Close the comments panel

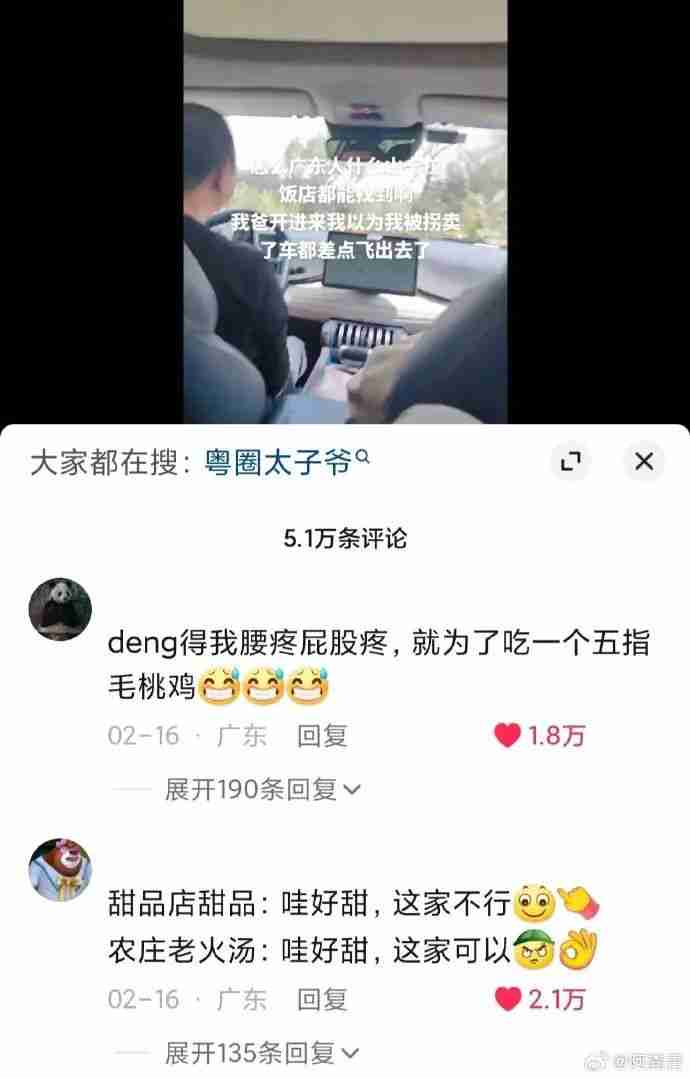(644, 461)
